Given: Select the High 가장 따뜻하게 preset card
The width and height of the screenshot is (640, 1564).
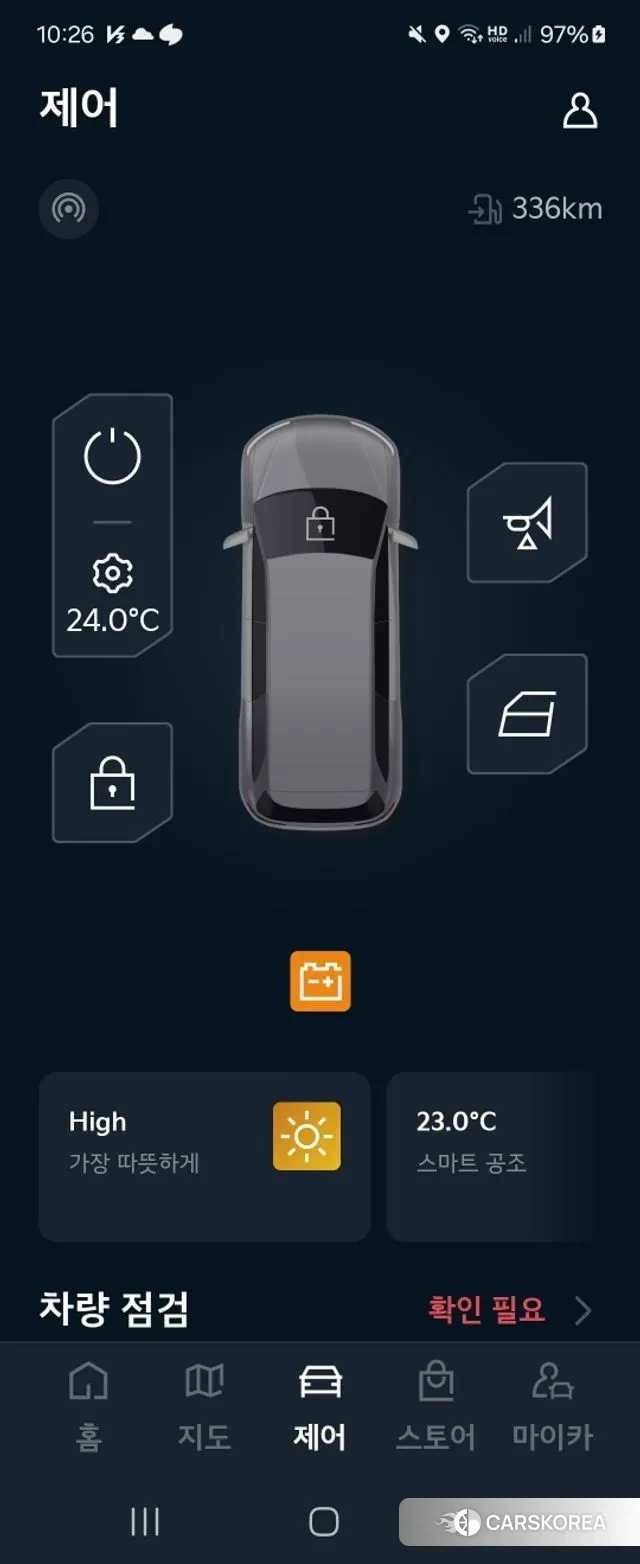Looking at the screenshot, I should 204,1156.
